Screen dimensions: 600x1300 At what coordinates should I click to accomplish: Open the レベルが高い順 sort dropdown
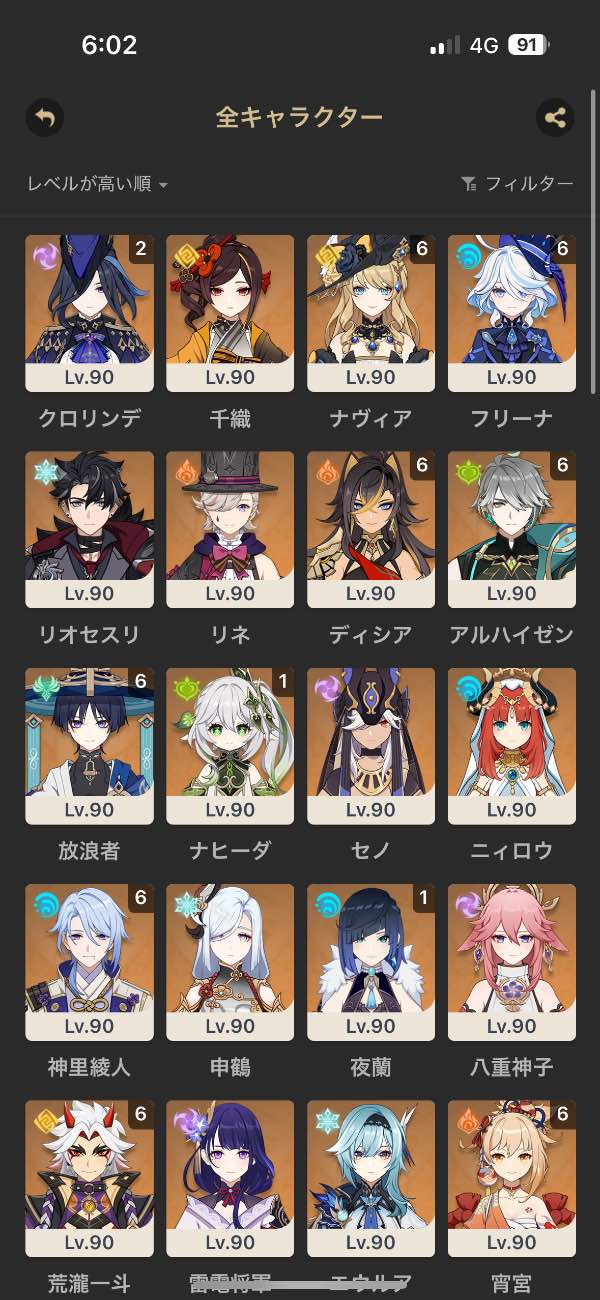97,184
